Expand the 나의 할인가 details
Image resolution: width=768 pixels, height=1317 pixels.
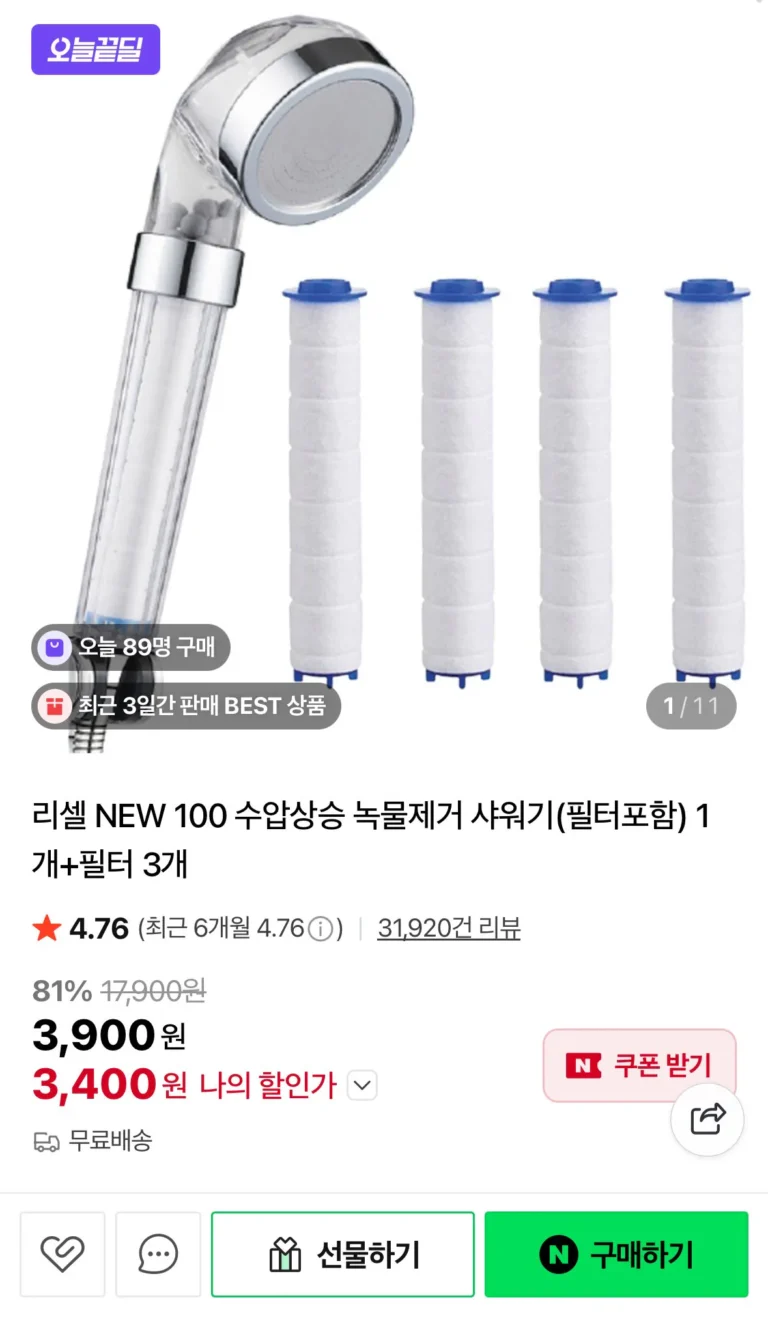tap(362, 1085)
